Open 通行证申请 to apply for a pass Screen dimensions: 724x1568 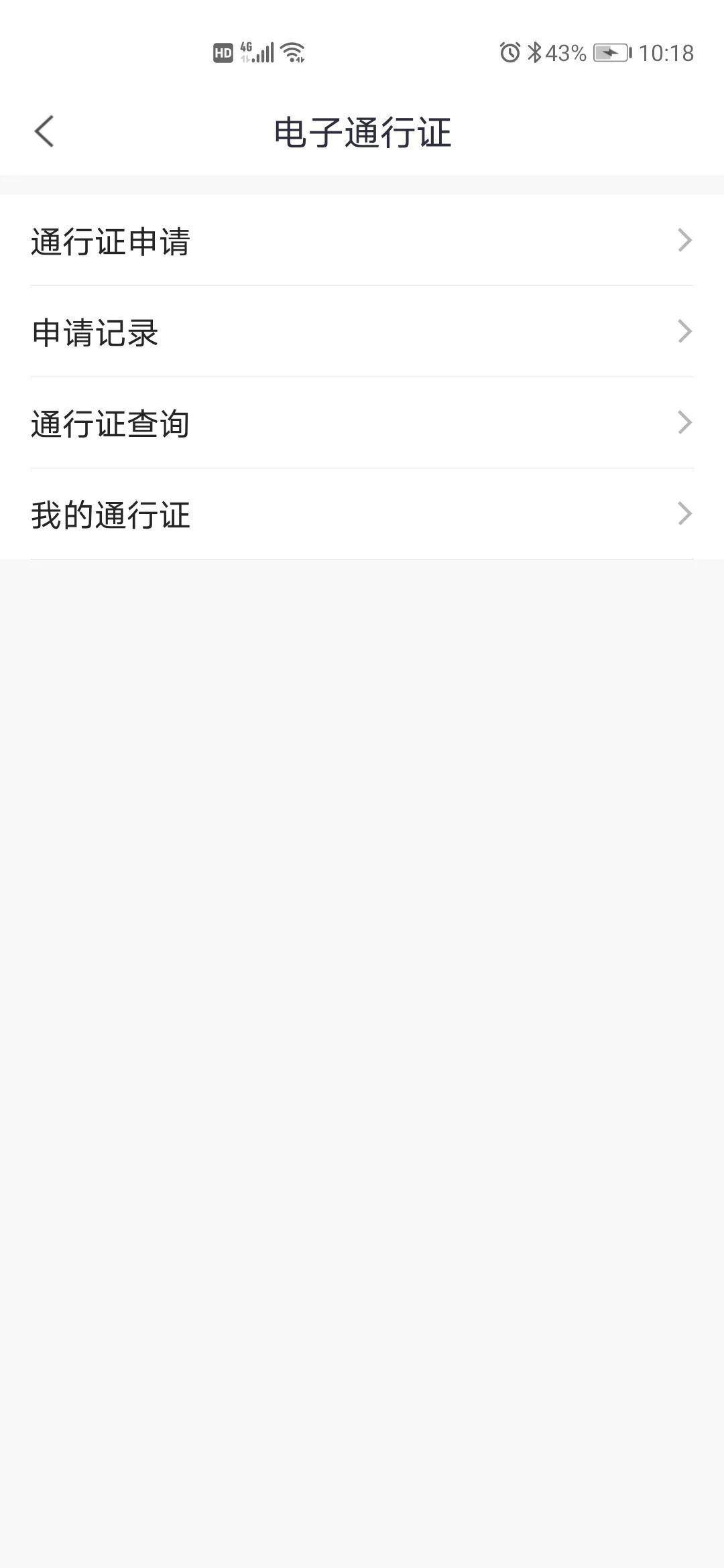coord(362,241)
